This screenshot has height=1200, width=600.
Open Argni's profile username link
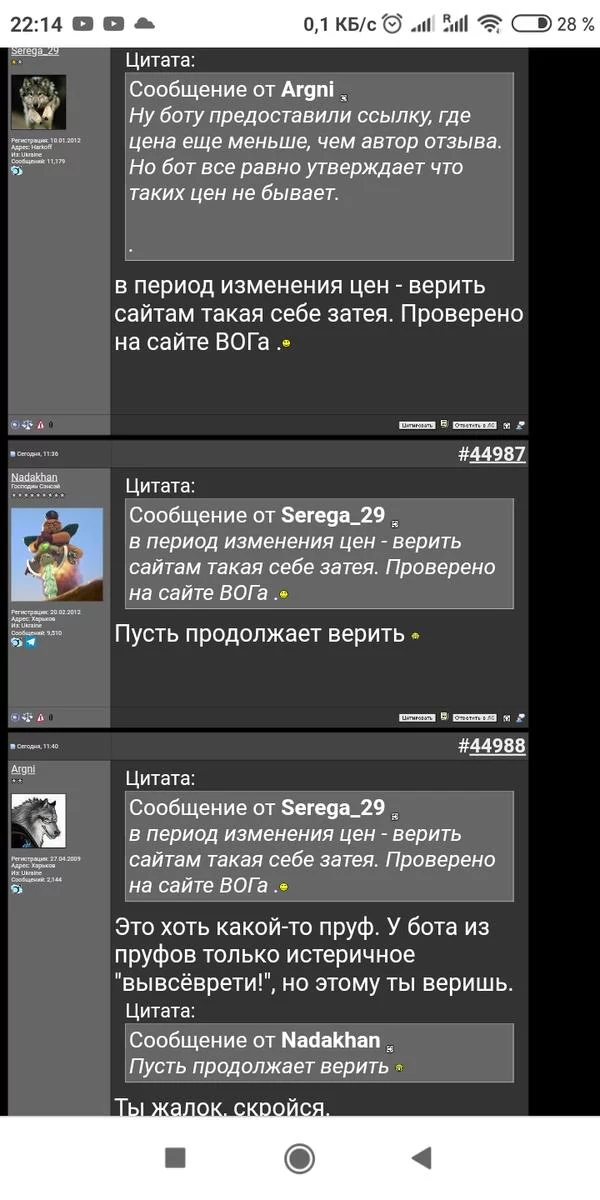(23, 769)
